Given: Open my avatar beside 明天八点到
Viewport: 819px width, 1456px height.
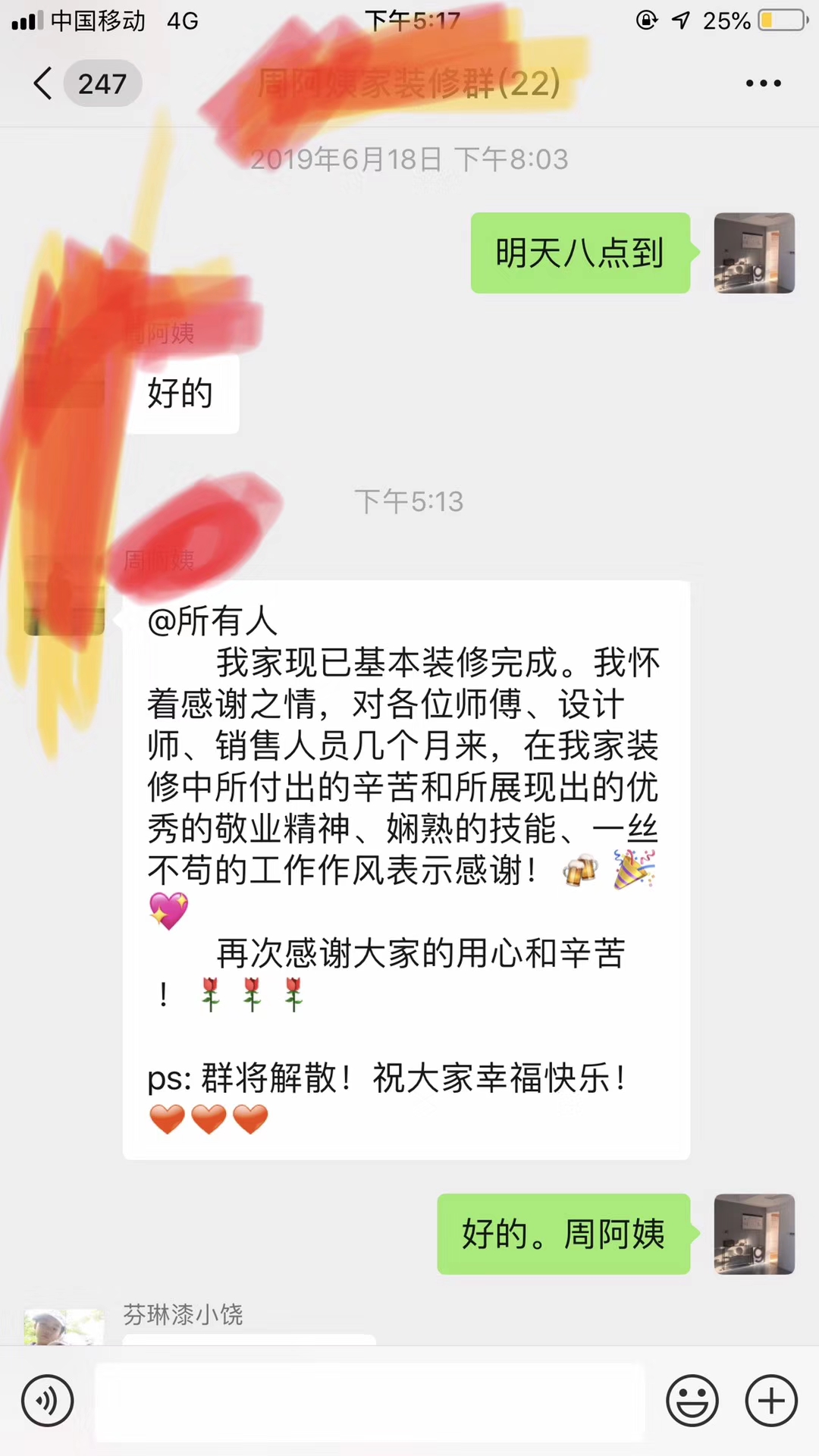Looking at the screenshot, I should [x=754, y=253].
